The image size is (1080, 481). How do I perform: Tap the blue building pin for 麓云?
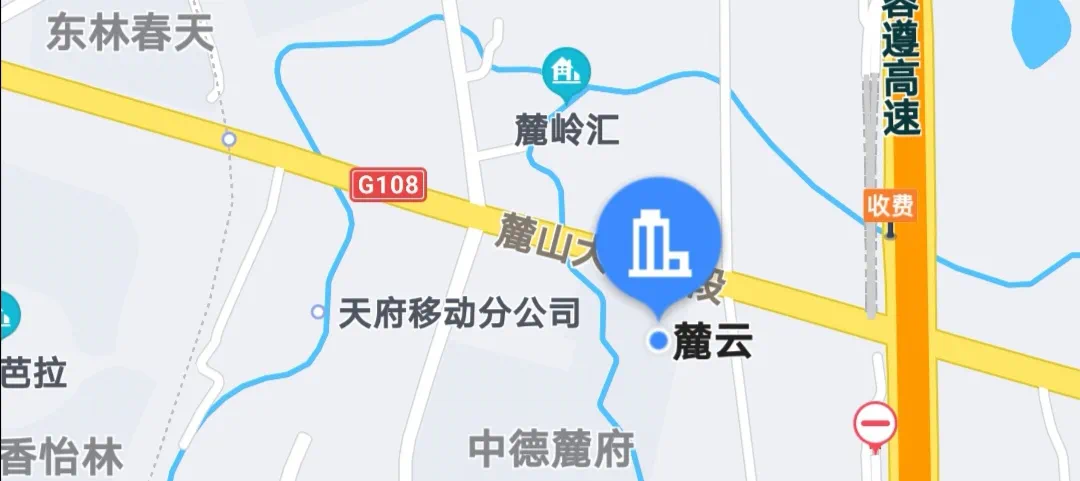[x=659, y=238]
